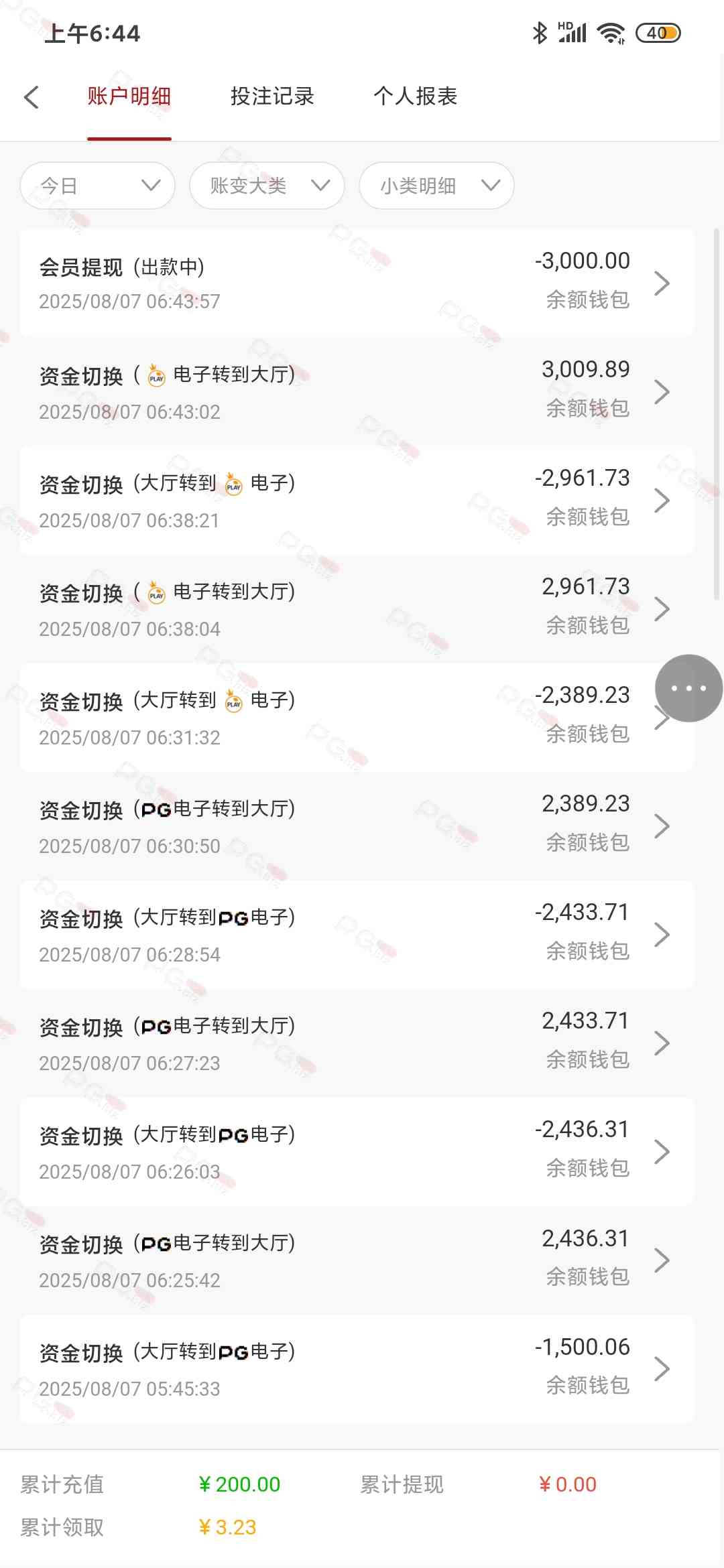Go back using the top-left arrow
Screen dimensions: 724x1568
pos(32,97)
